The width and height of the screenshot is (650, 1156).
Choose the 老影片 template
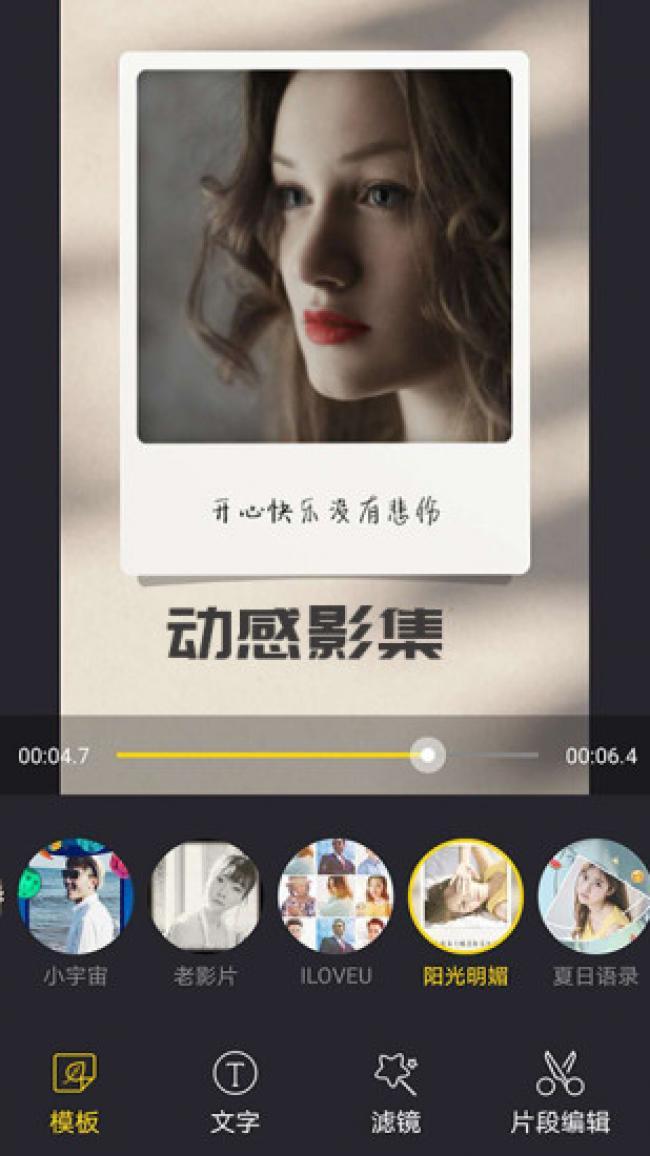[205, 896]
